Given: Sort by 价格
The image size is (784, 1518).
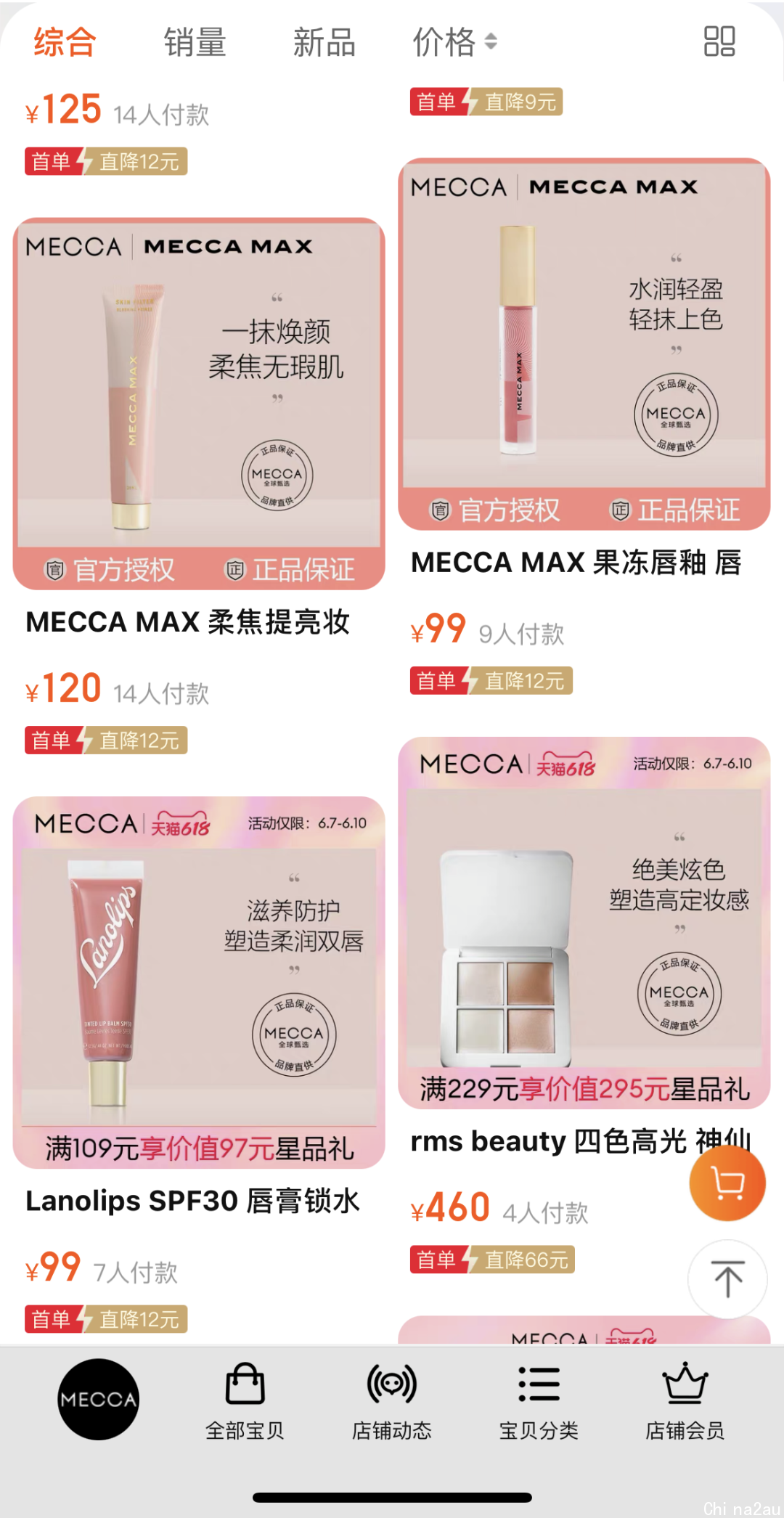Looking at the screenshot, I should click(x=454, y=42).
